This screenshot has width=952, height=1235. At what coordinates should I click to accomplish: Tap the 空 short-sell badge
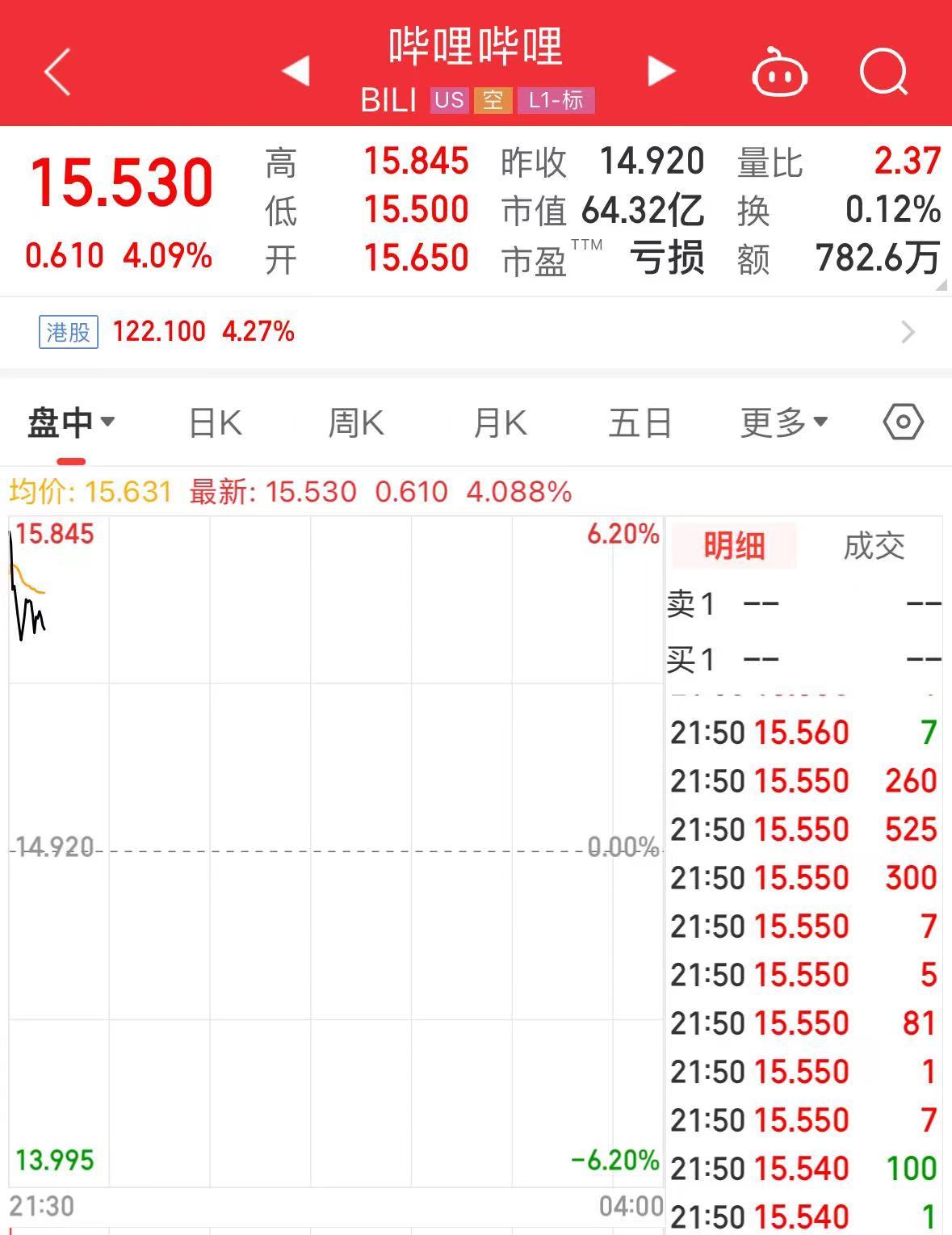click(x=493, y=100)
